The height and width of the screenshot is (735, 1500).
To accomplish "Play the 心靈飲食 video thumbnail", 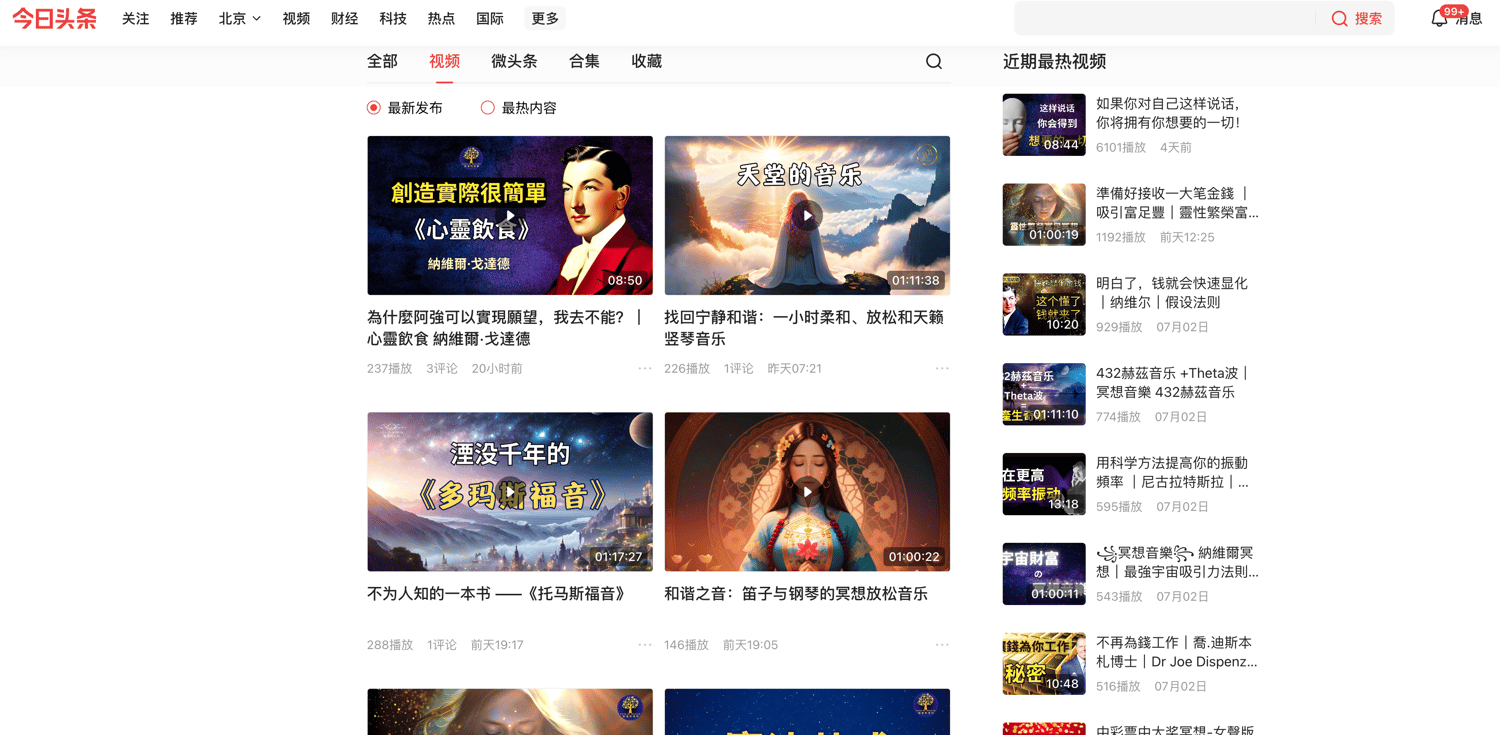I will (510, 215).
